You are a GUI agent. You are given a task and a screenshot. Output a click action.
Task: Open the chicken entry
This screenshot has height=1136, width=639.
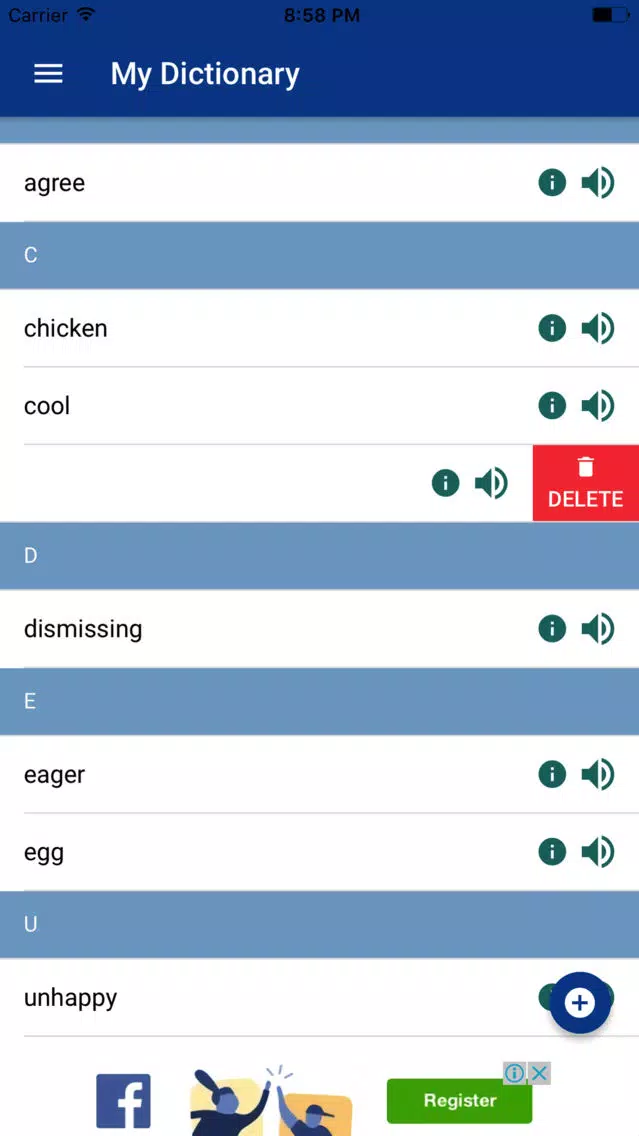point(66,328)
